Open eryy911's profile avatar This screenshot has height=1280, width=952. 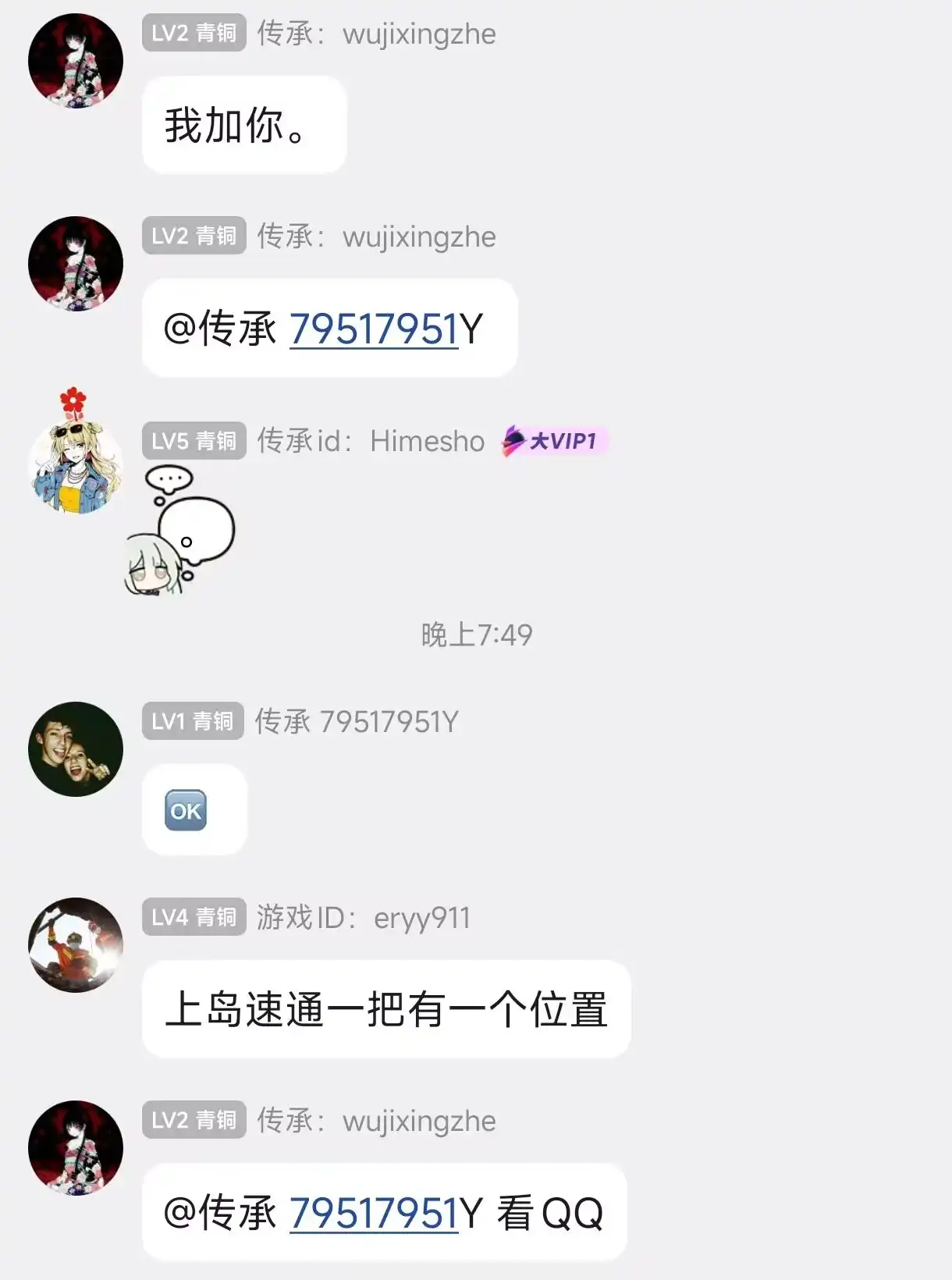tap(76, 945)
